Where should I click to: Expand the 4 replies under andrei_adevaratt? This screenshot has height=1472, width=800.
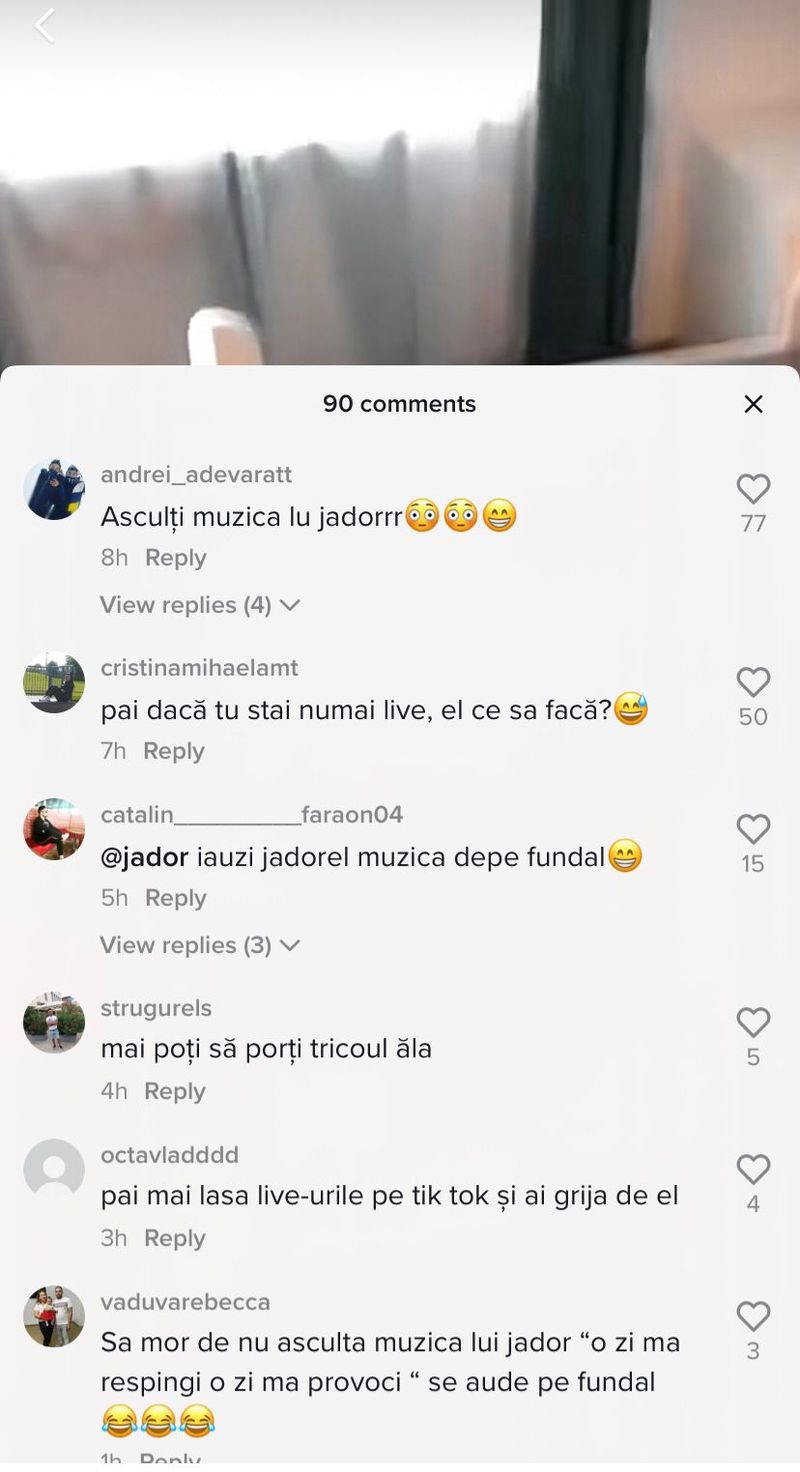tap(199, 605)
